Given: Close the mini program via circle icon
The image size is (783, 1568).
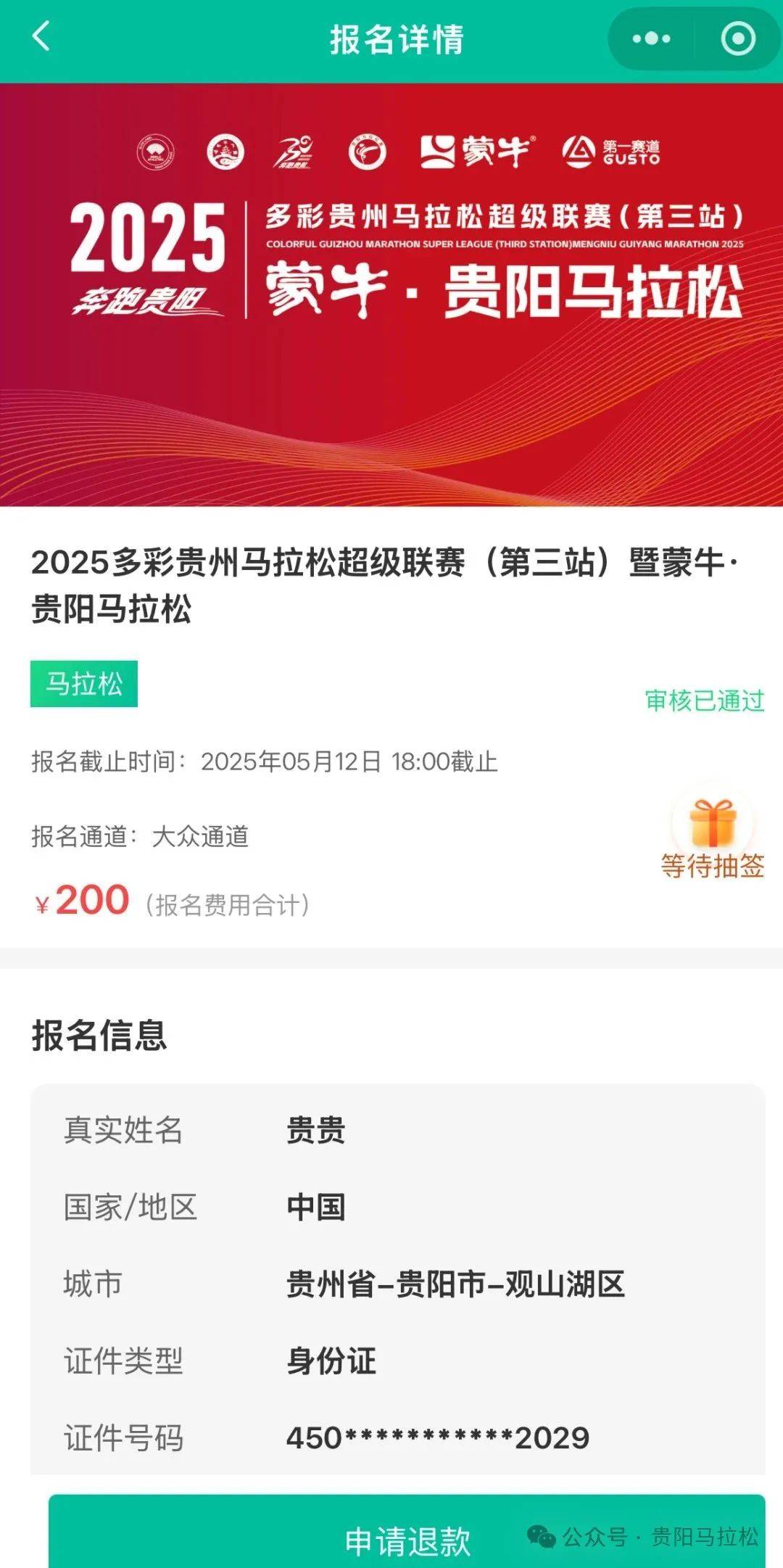Looking at the screenshot, I should pyautogui.click(x=737, y=38).
